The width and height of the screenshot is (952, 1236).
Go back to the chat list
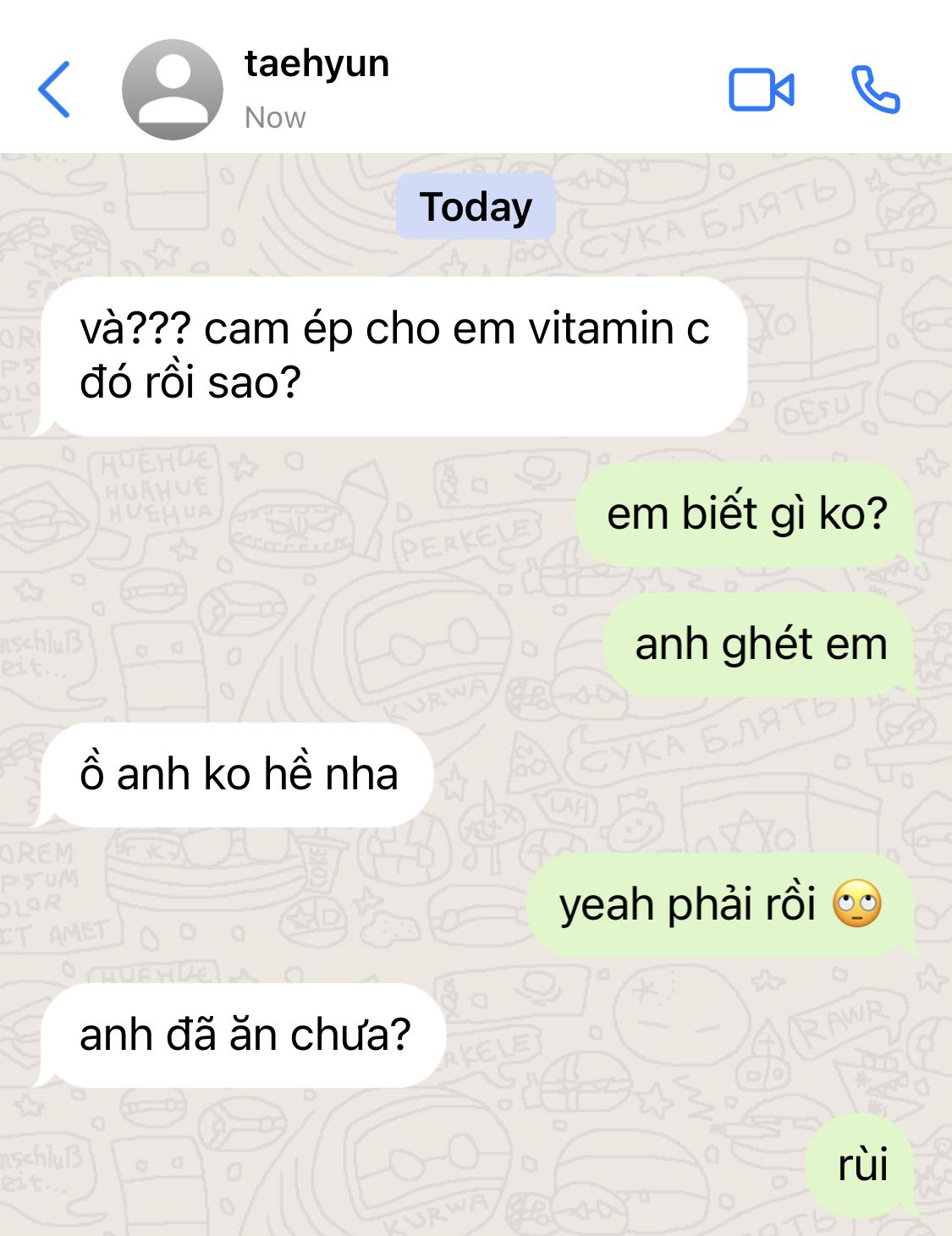point(54,89)
